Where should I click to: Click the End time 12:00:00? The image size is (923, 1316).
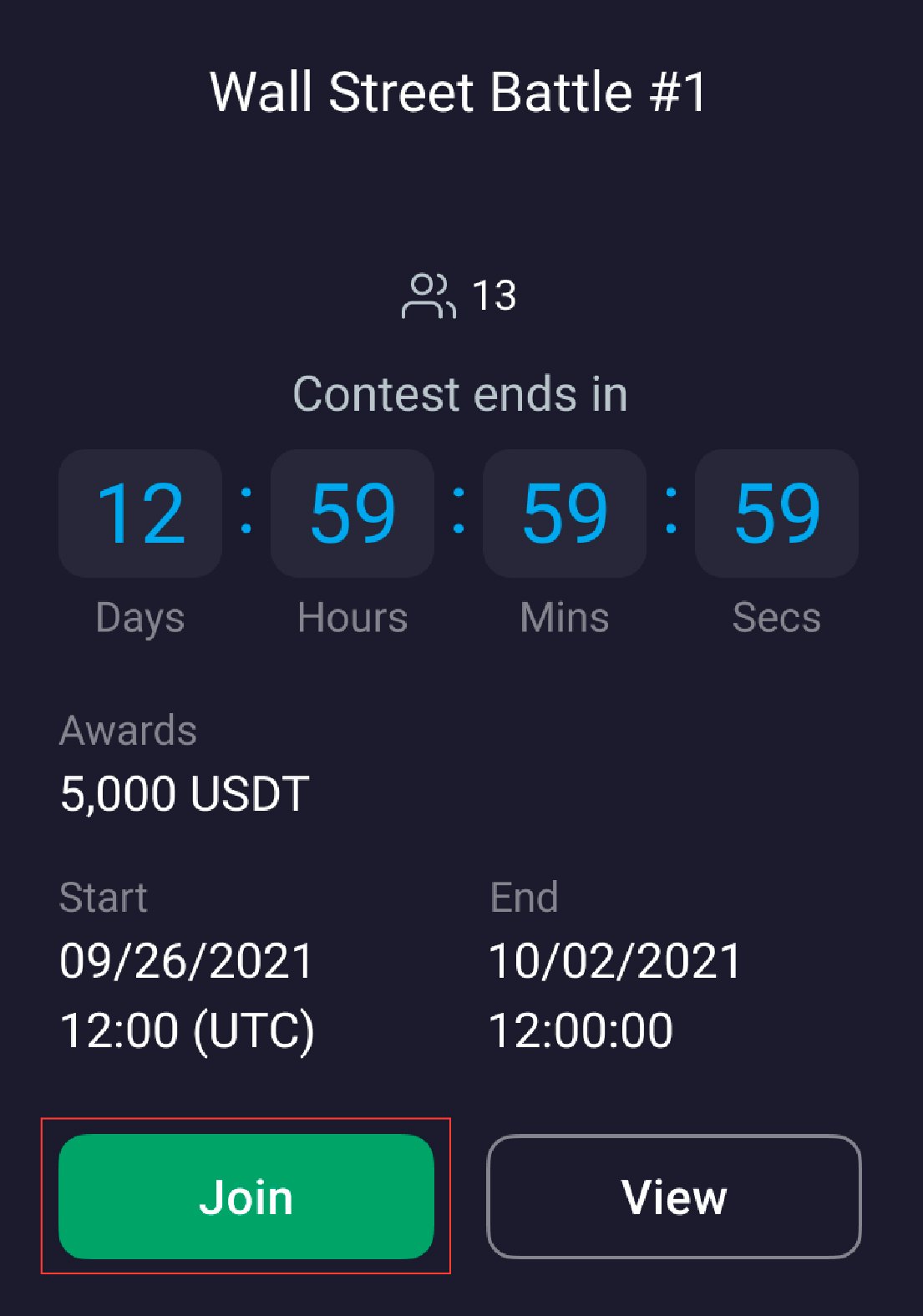[581, 1030]
